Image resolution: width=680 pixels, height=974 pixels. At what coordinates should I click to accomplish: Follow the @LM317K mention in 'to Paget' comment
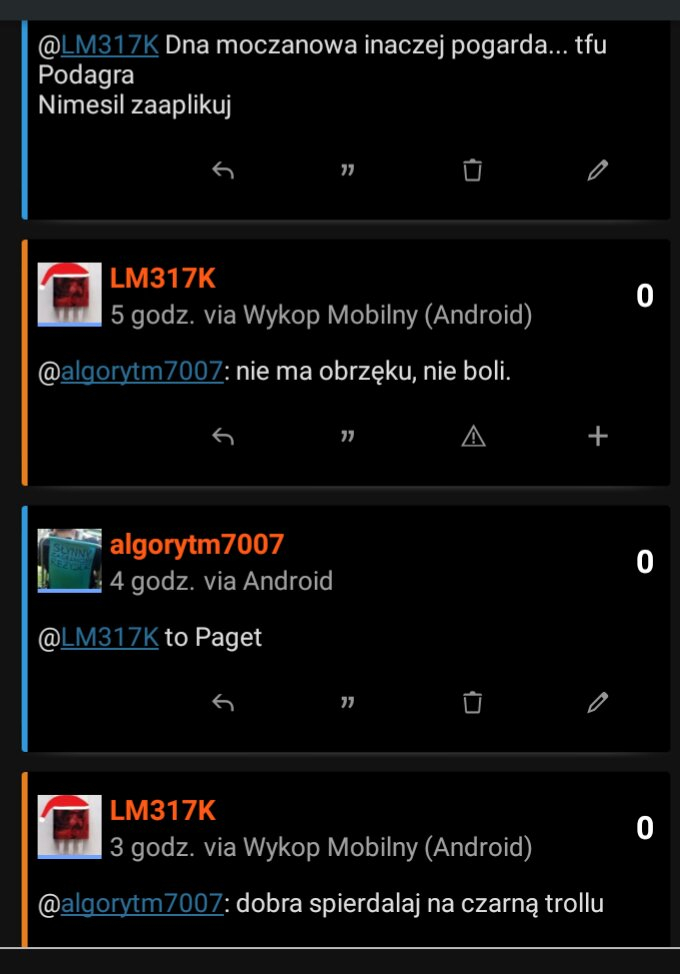pyautogui.click(x=109, y=637)
